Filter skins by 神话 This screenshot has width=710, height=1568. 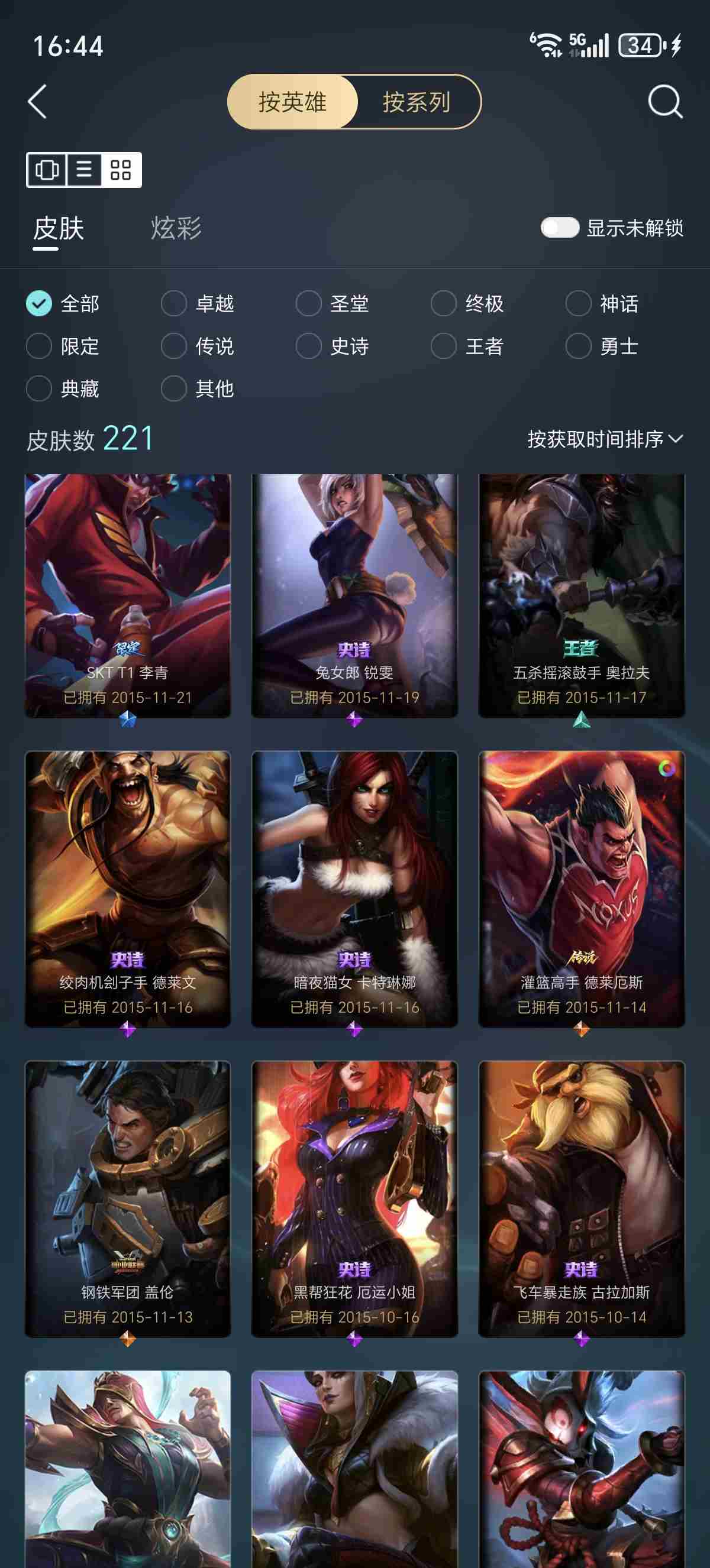[579, 303]
